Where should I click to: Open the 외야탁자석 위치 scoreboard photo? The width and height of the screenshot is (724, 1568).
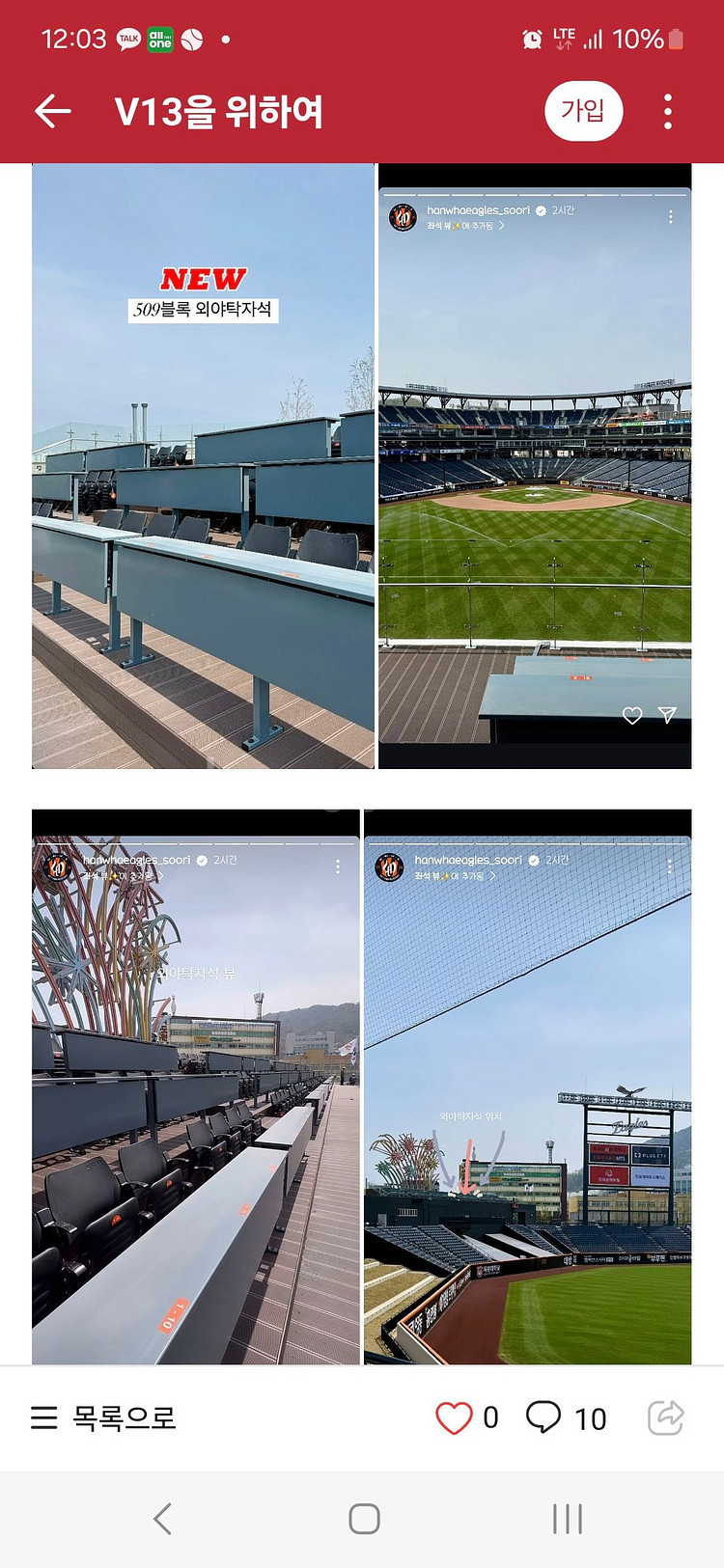(x=528, y=1087)
